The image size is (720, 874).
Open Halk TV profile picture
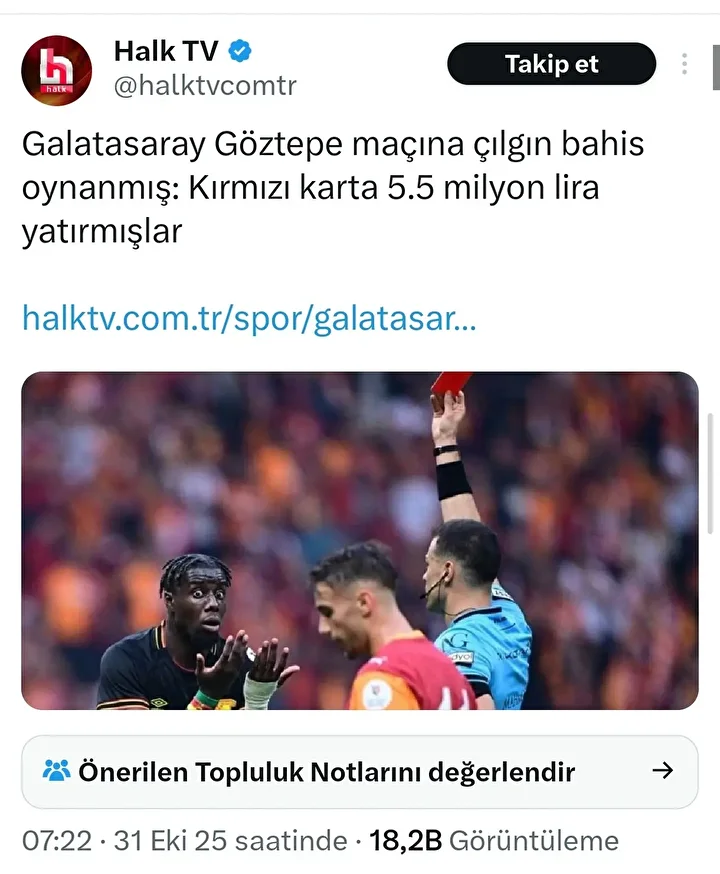pyautogui.click(x=56, y=70)
